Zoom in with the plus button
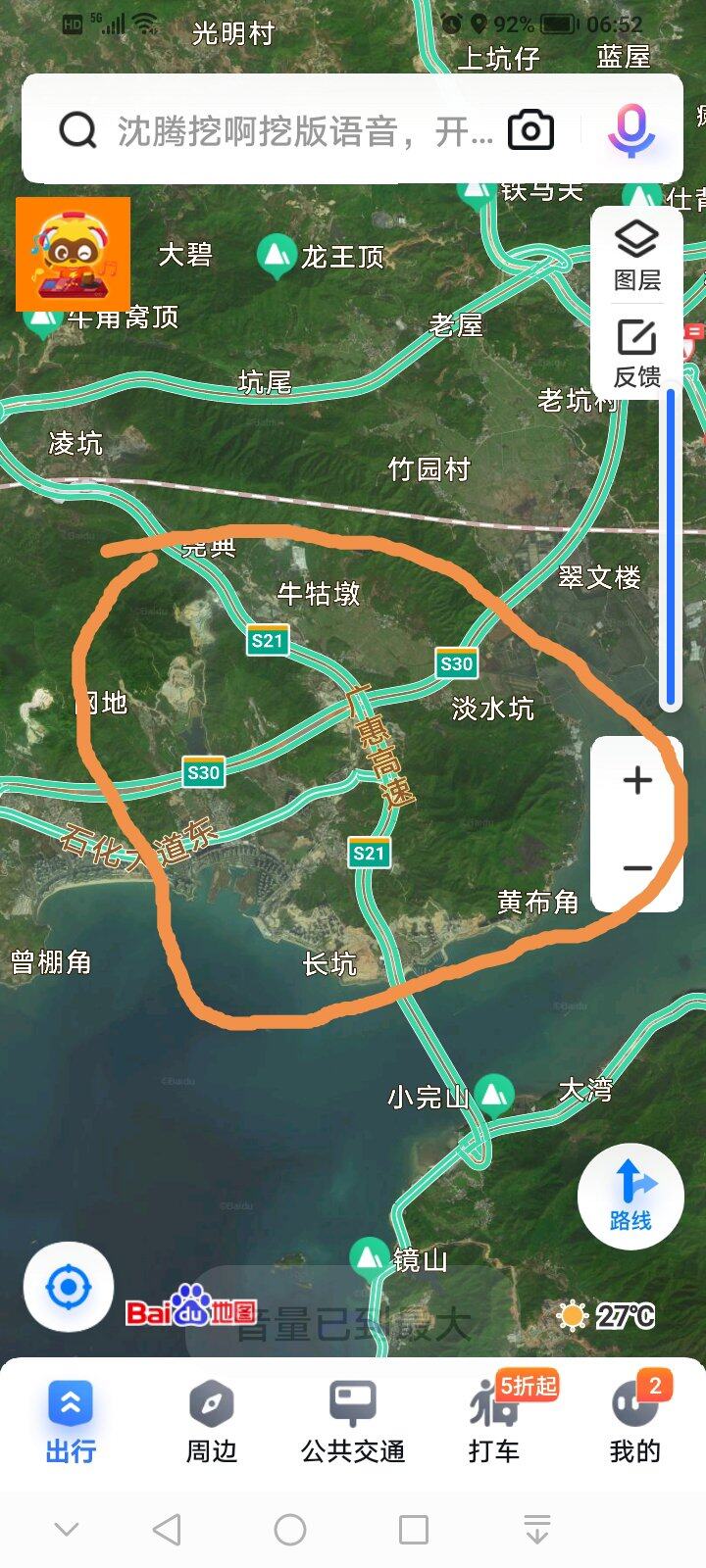Viewport: 706px width, 1568px height. (637, 780)
